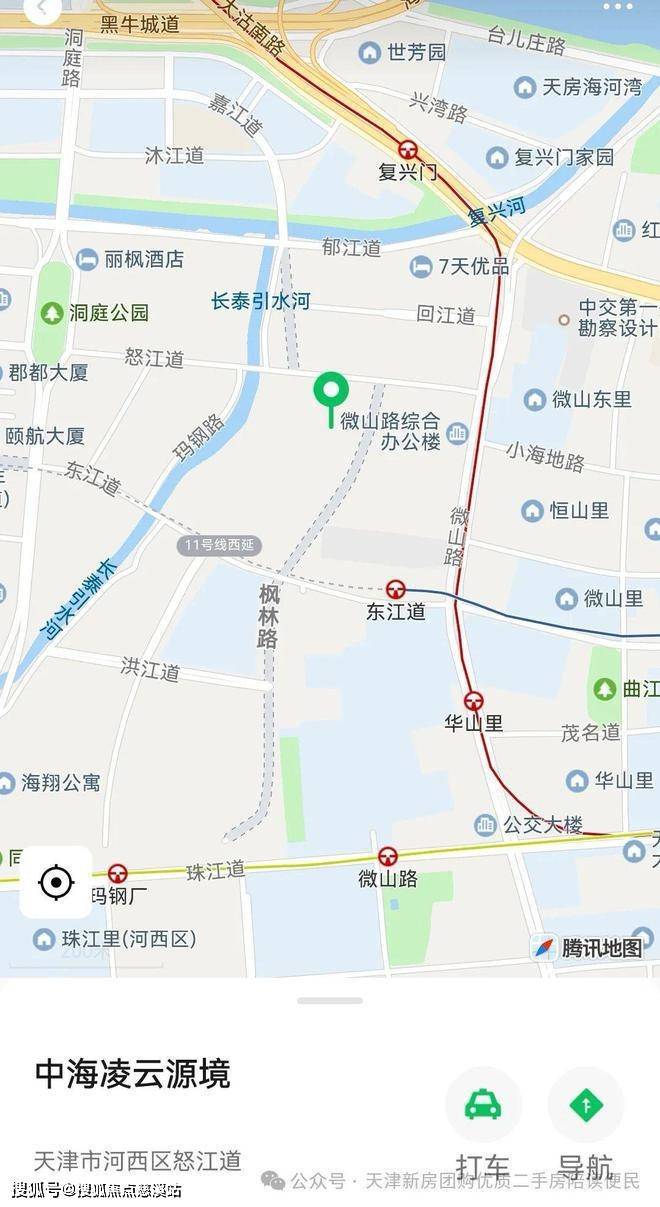Start navigation with the 导航 button
This screenshot has width=660, height=1207.
tap(586, 1104)
